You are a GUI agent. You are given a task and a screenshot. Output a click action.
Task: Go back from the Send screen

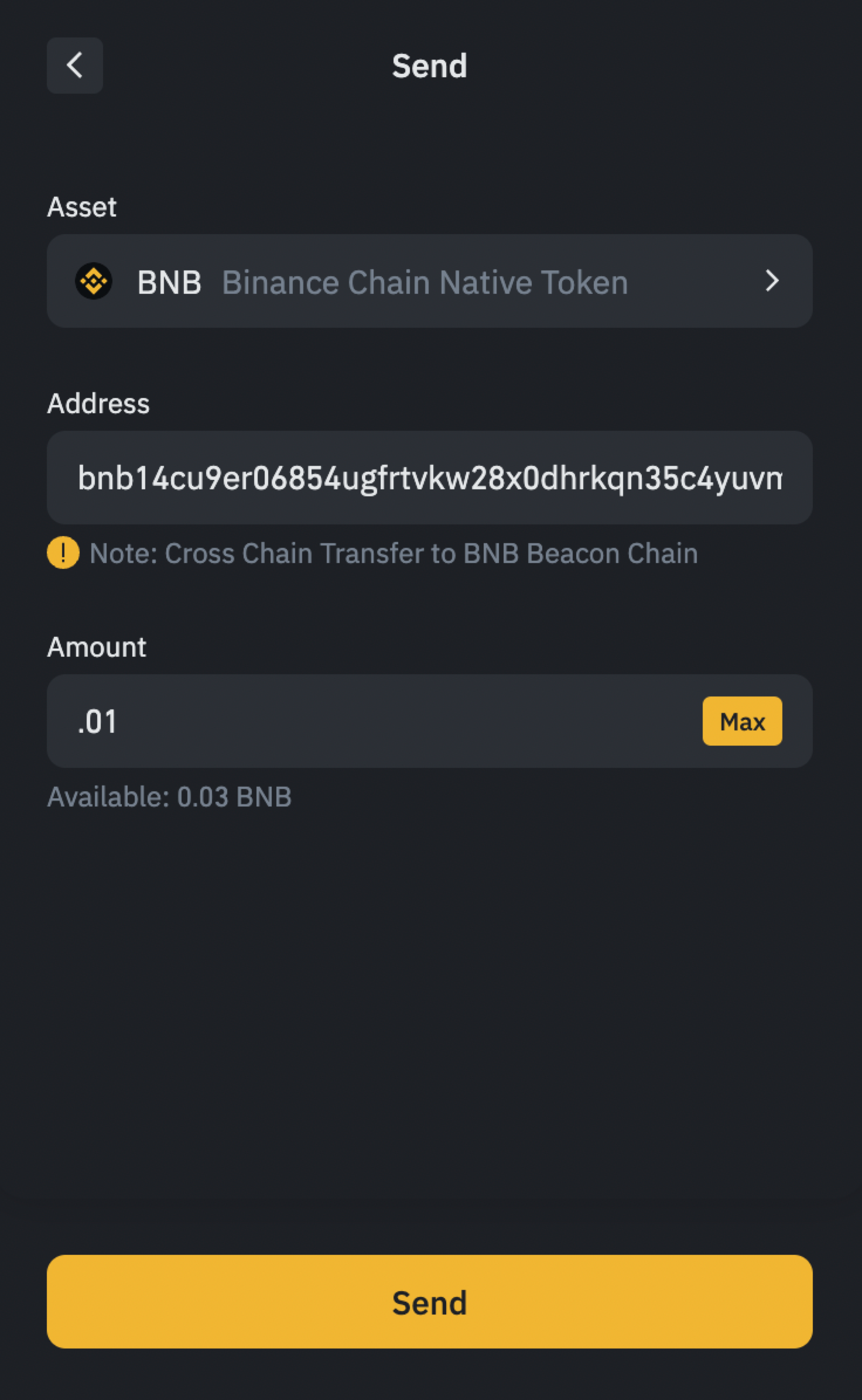coord(75,66)
